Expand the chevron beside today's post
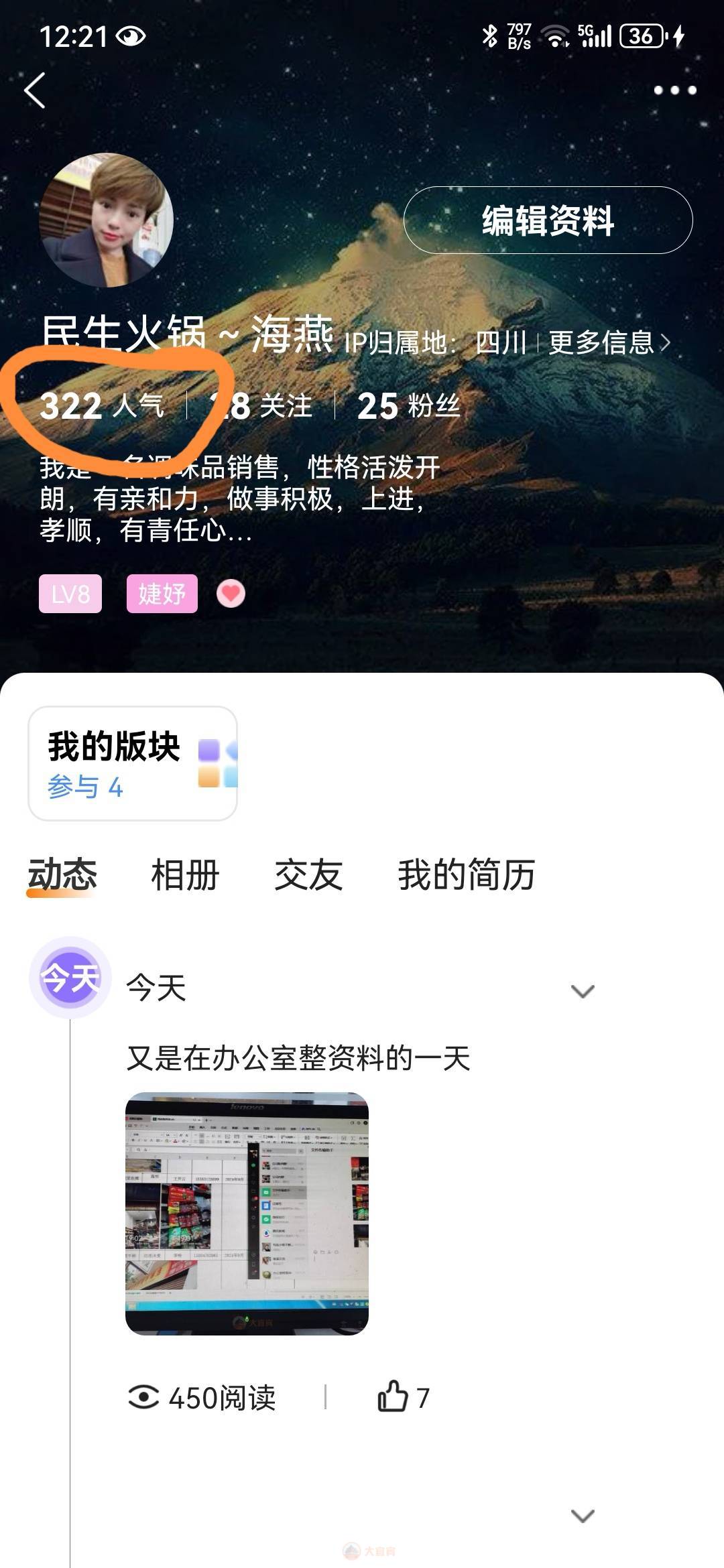The height and width of the screenshot is (1568, 724). (582, 991)
